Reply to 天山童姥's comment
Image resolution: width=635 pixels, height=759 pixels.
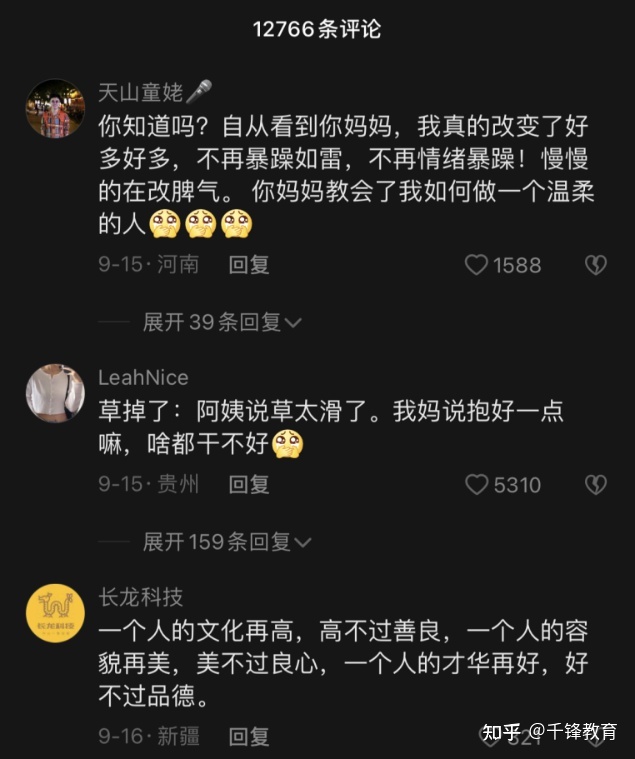(x=249, y=265)
